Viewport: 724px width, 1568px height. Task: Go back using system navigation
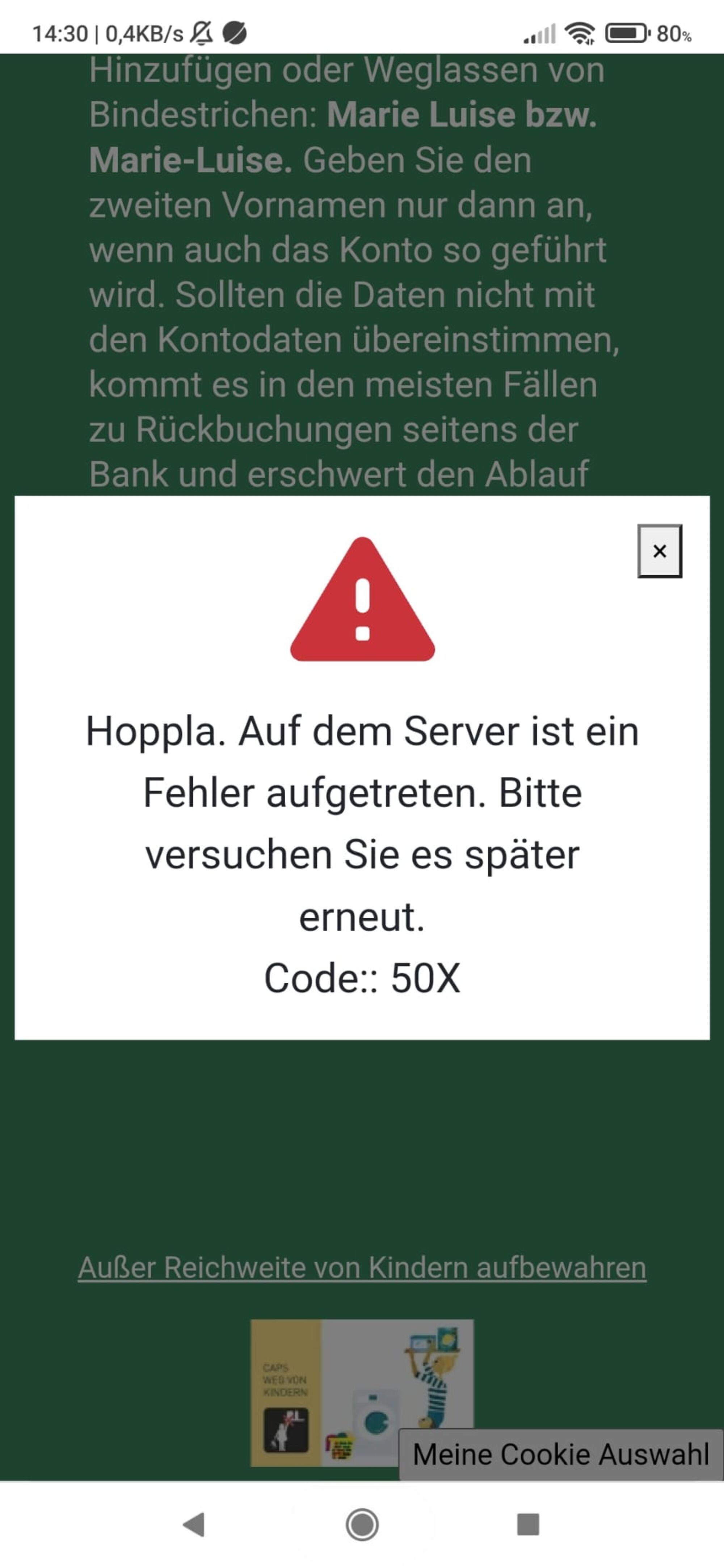pos(194,1525)
